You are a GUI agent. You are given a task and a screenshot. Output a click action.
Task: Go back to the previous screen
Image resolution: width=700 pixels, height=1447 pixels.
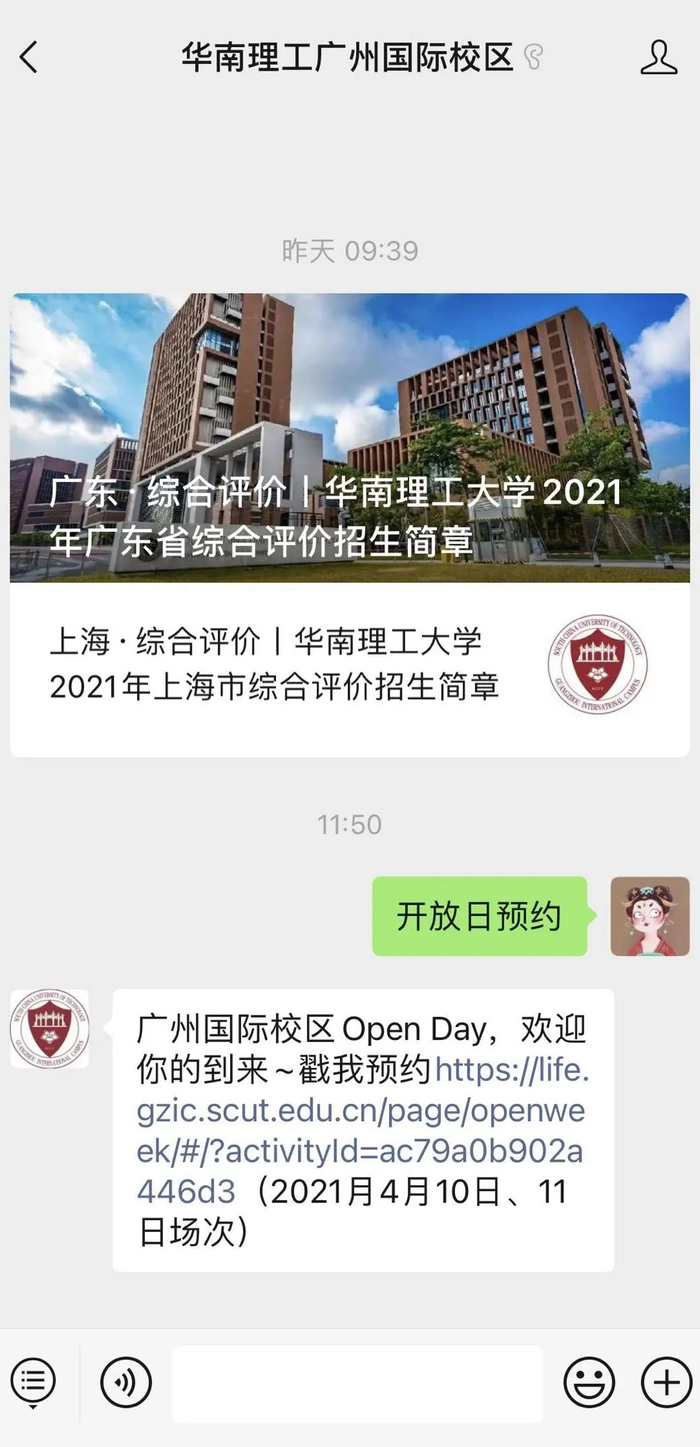(29, 57)
